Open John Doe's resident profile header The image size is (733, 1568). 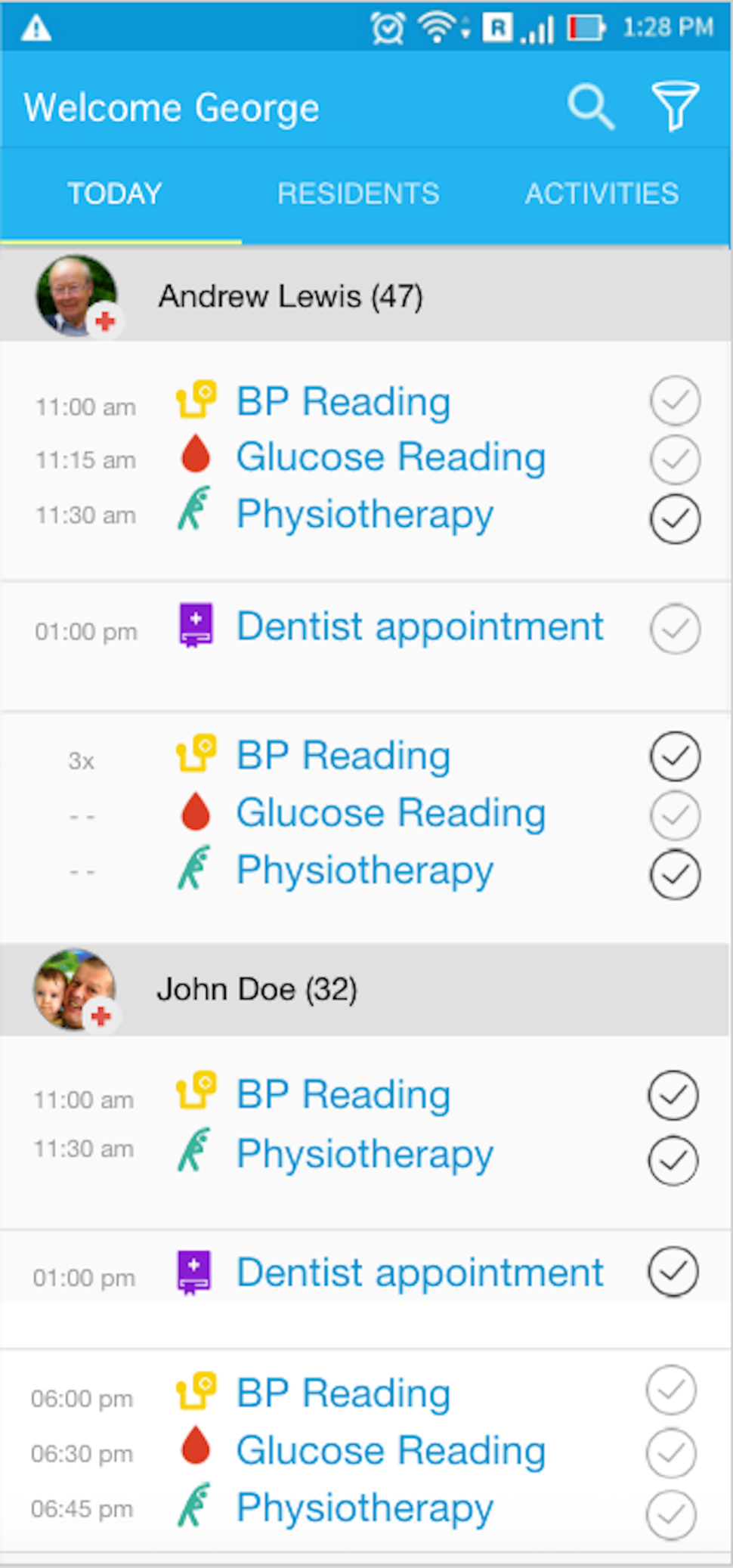pyautogui.click(x=257, y=990)
